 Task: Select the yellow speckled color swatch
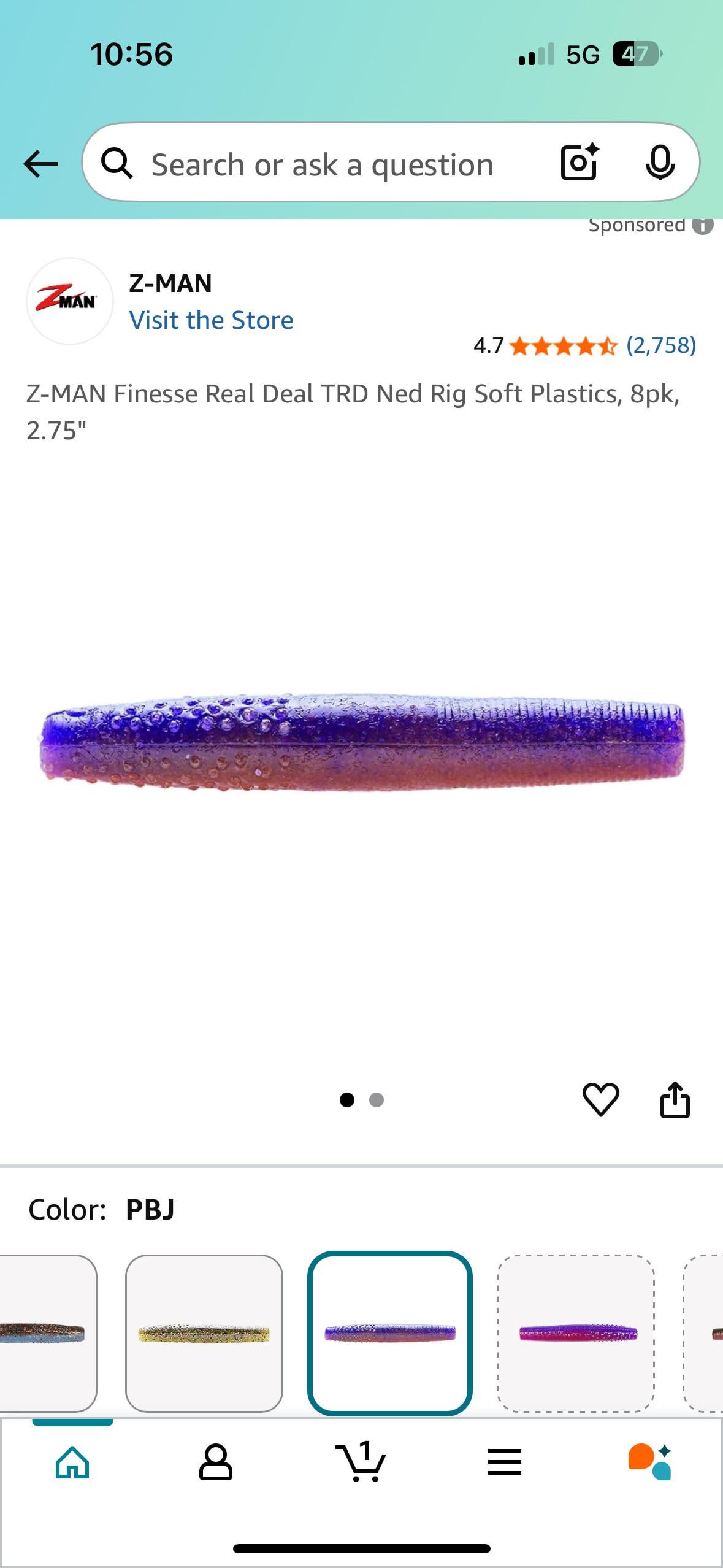click(x=204, y=1332)
